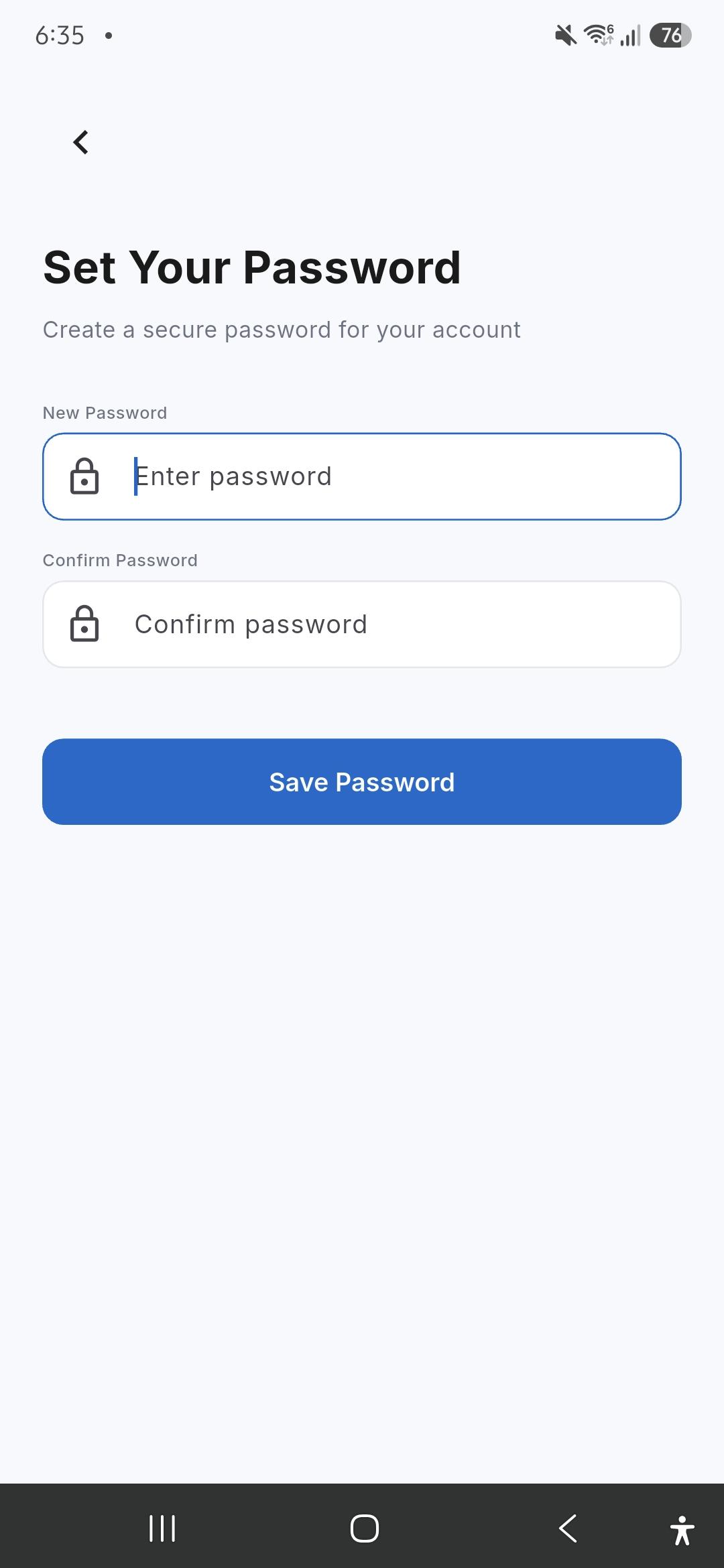Focus the New Password field
This screenshot has height=1568, width=724.
click(362, 476)
